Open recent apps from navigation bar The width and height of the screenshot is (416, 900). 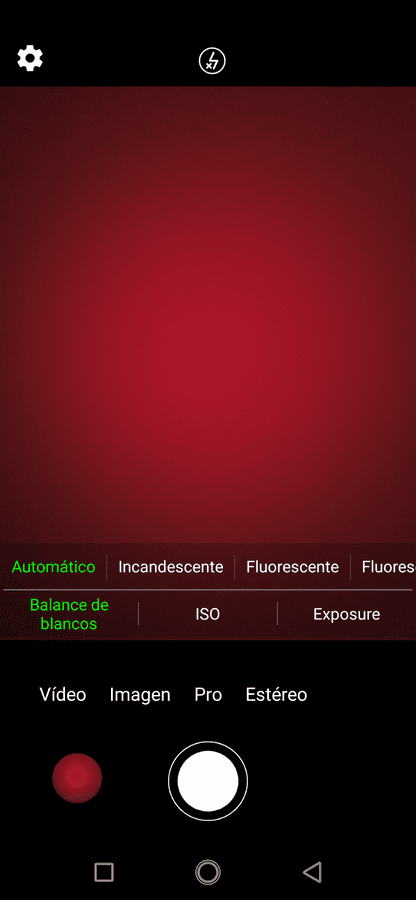pos(104,872)
